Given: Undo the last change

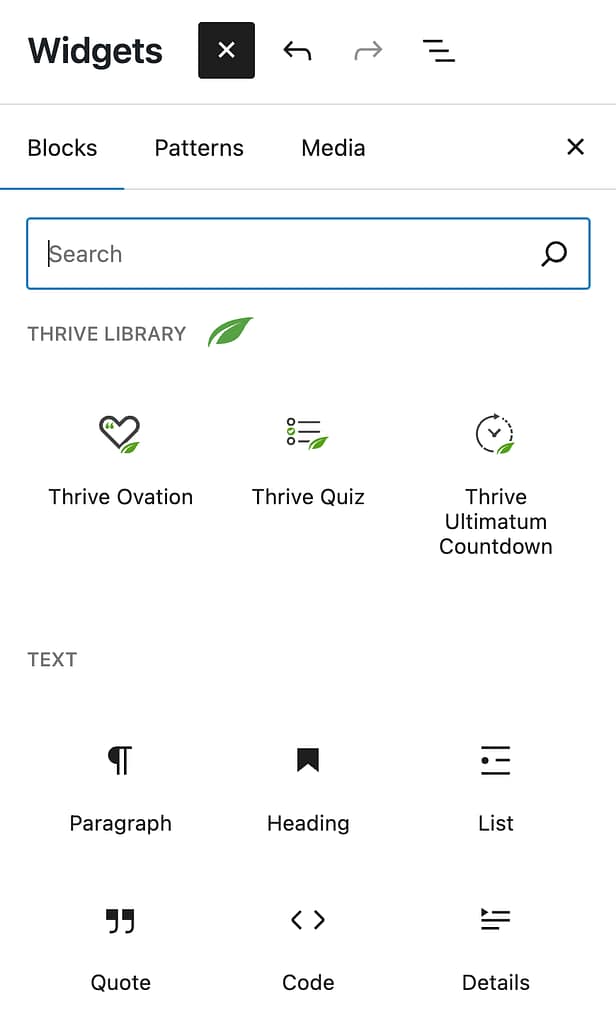Looking at the screenshot, I should click(297, 50).
